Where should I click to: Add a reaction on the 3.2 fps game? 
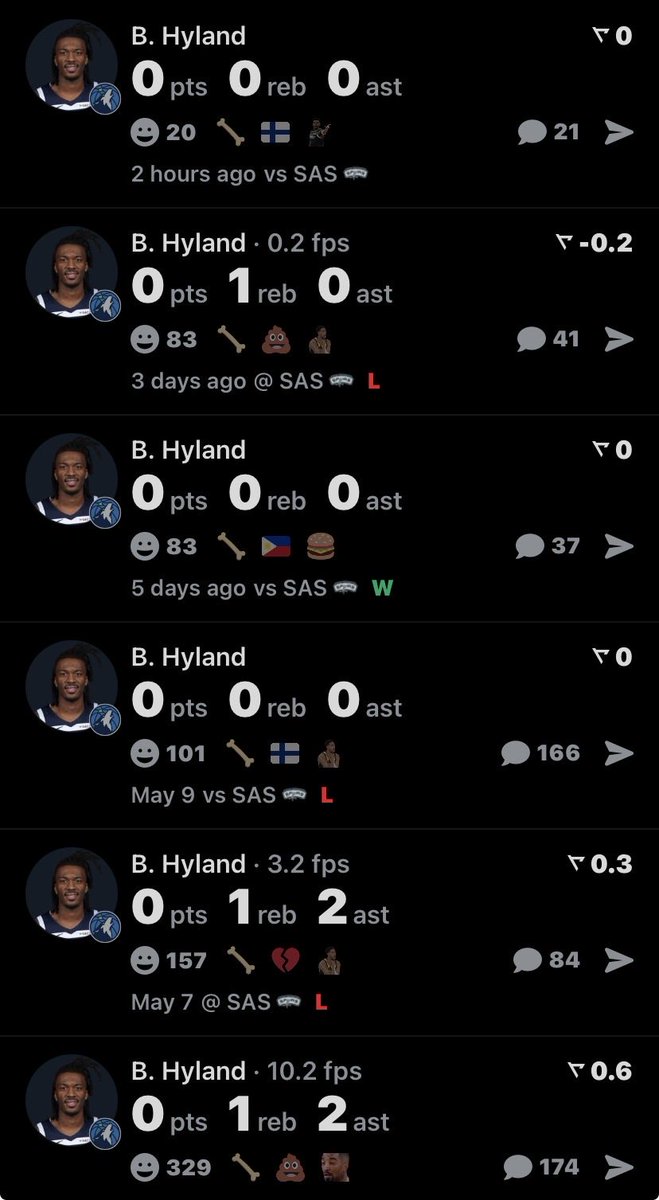coord(145,960)
